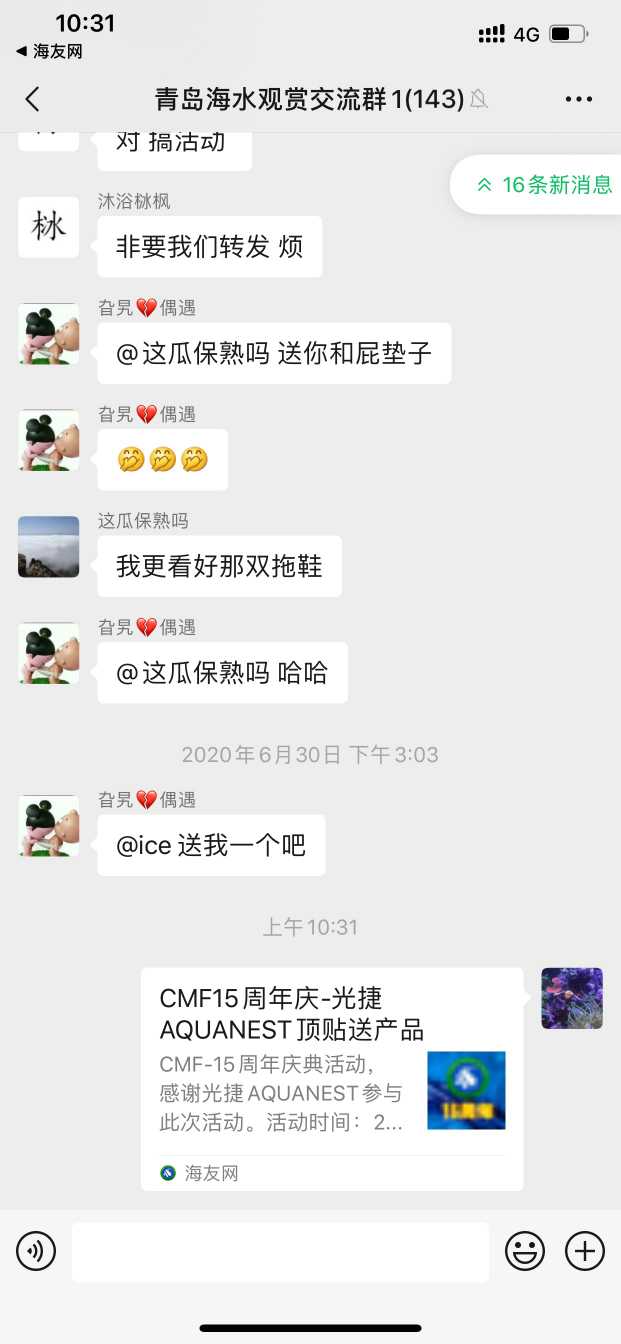View 沐浴秾枫's profile avatar
Image resolution: width=621 pixels, height=1344 pixels.
pos(48,227)
